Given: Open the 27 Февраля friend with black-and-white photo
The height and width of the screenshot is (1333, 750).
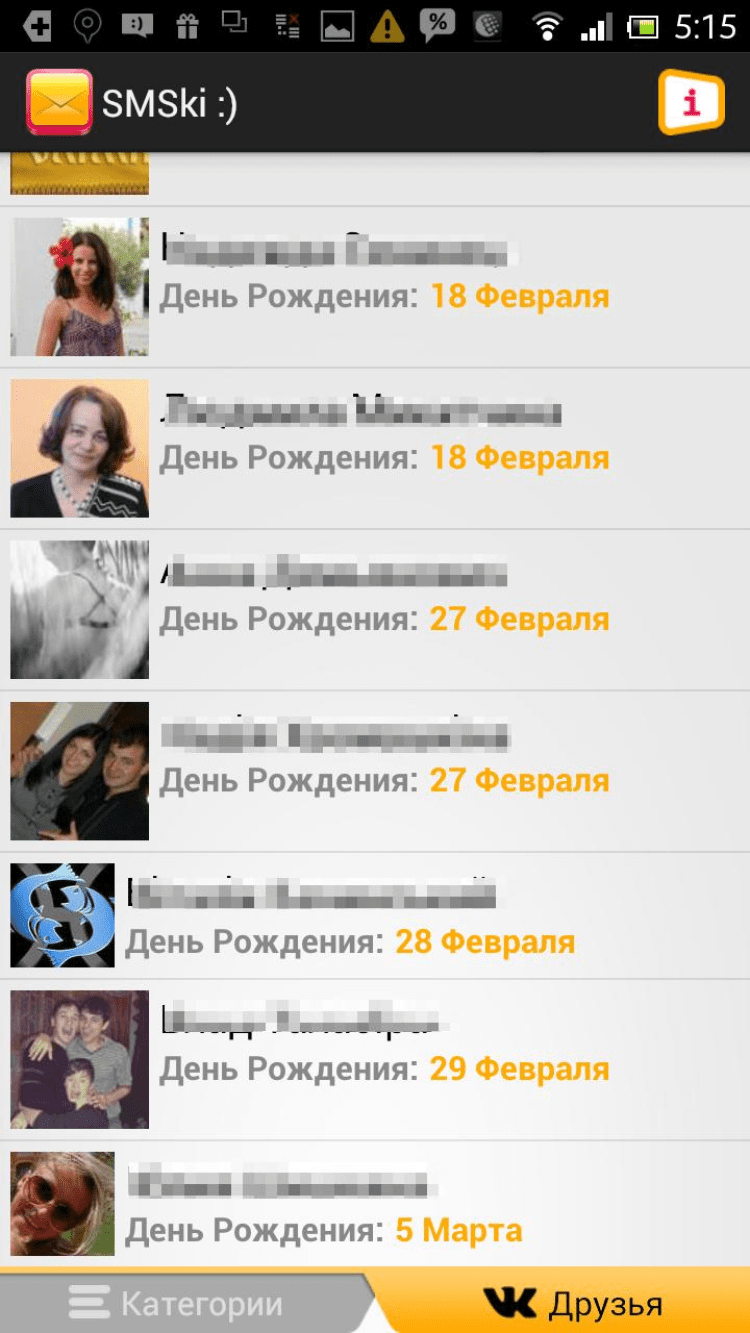Looking at the screenshot, I should 375,608.
